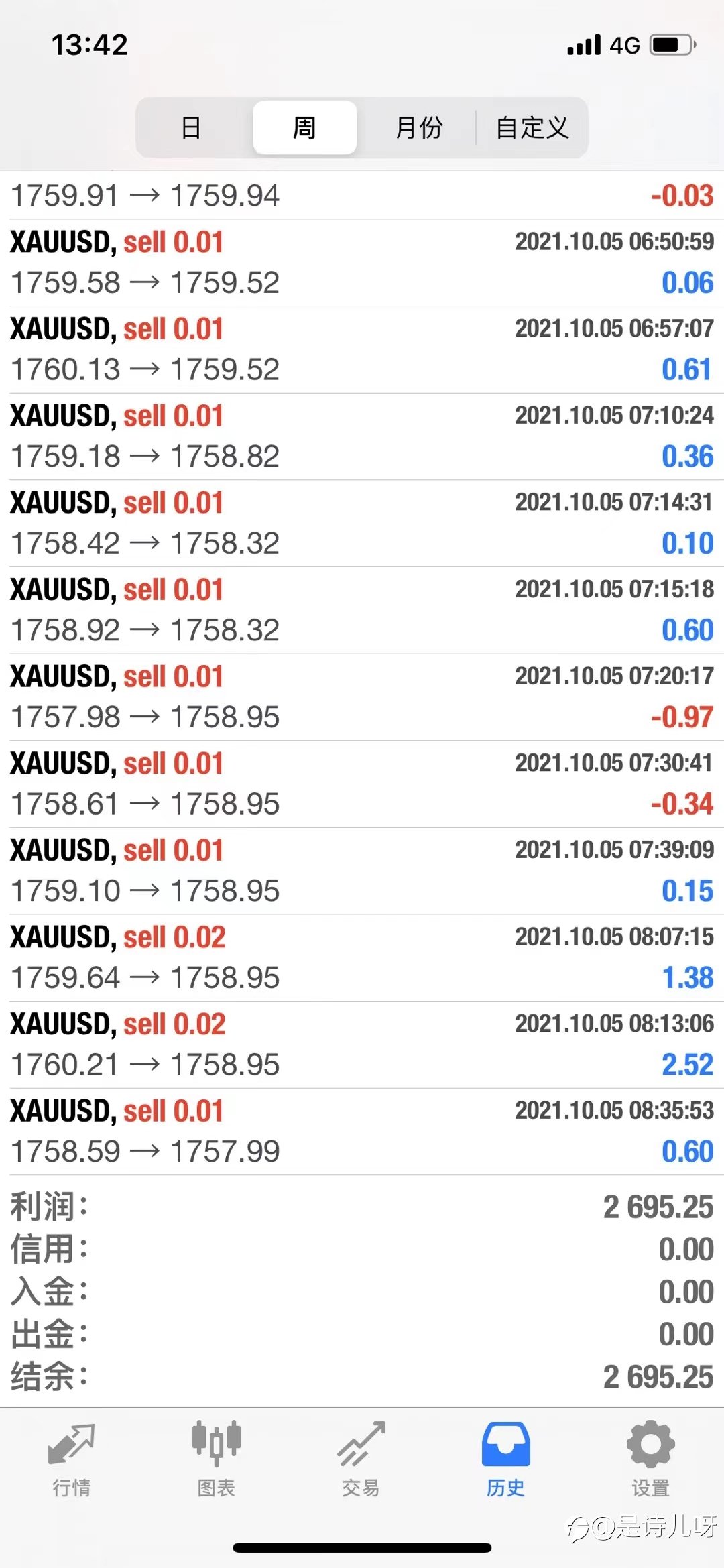Screen dimensions: 724x1568
Task: Expand the trade closed at 07:20:17
Action: 362,697
